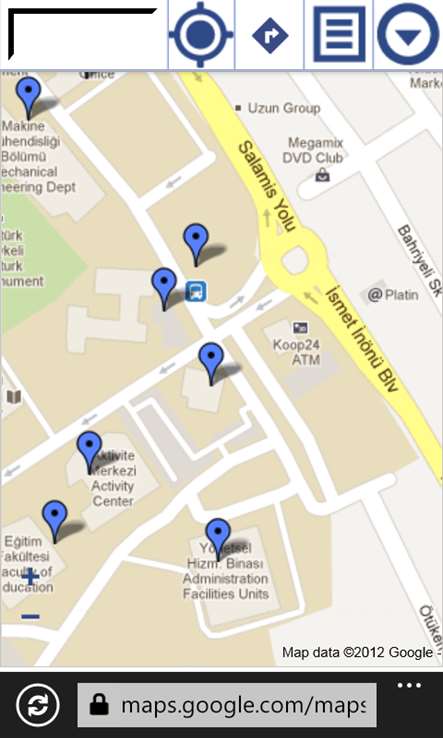Edit the maps.google.com address bar
The image size is (443, 738).
(x=226, y=705)
